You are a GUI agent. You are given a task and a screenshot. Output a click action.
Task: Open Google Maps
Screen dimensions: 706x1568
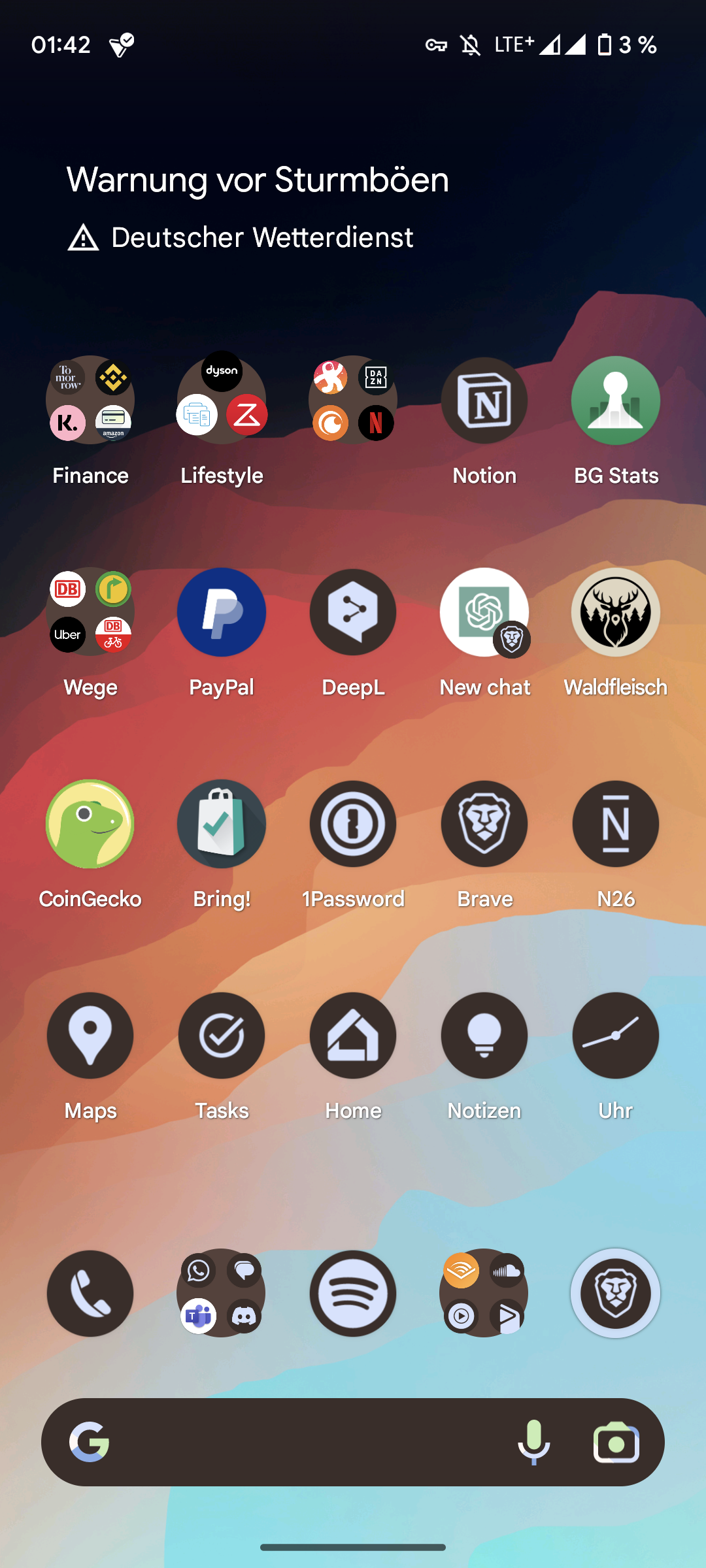coord(90,1036)
